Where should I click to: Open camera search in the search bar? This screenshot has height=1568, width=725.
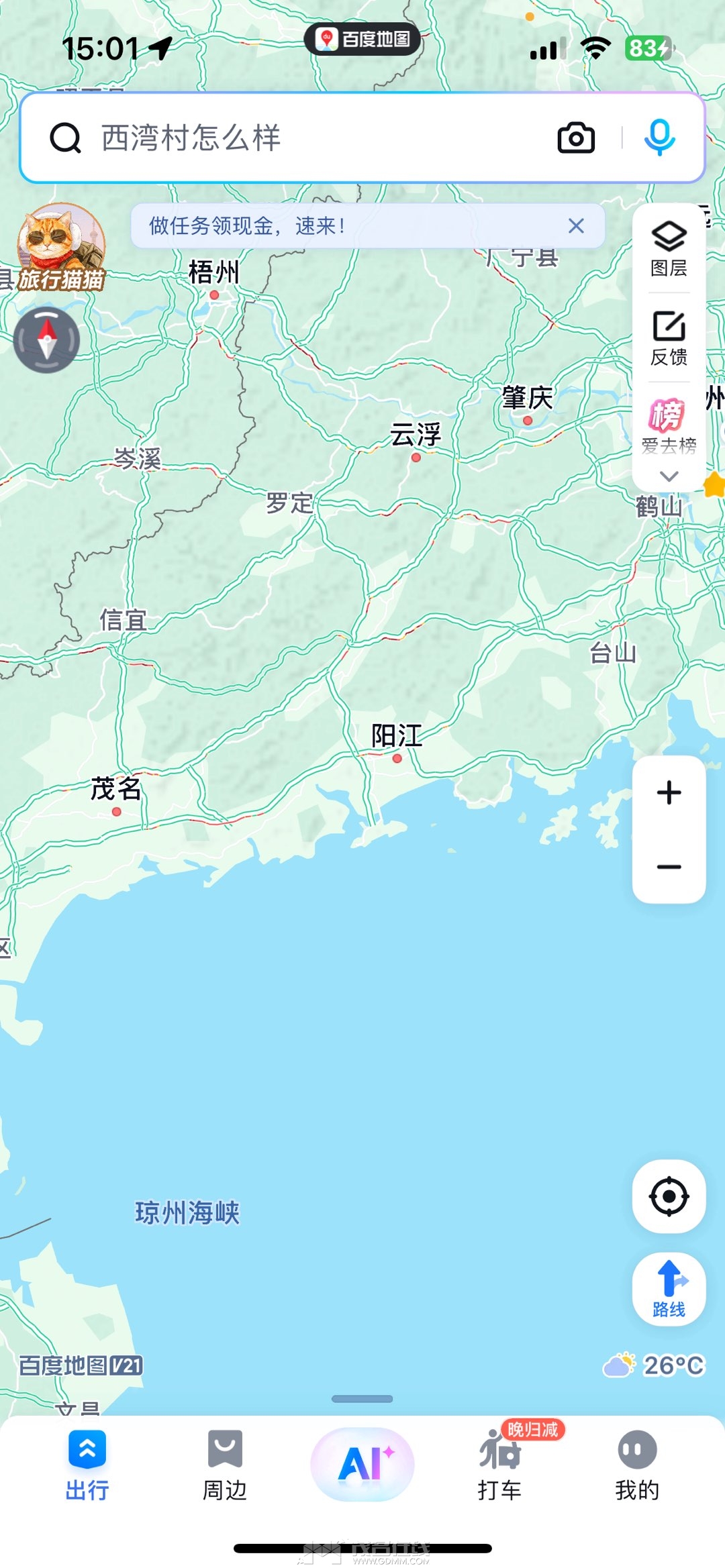(x=576, y=138)
